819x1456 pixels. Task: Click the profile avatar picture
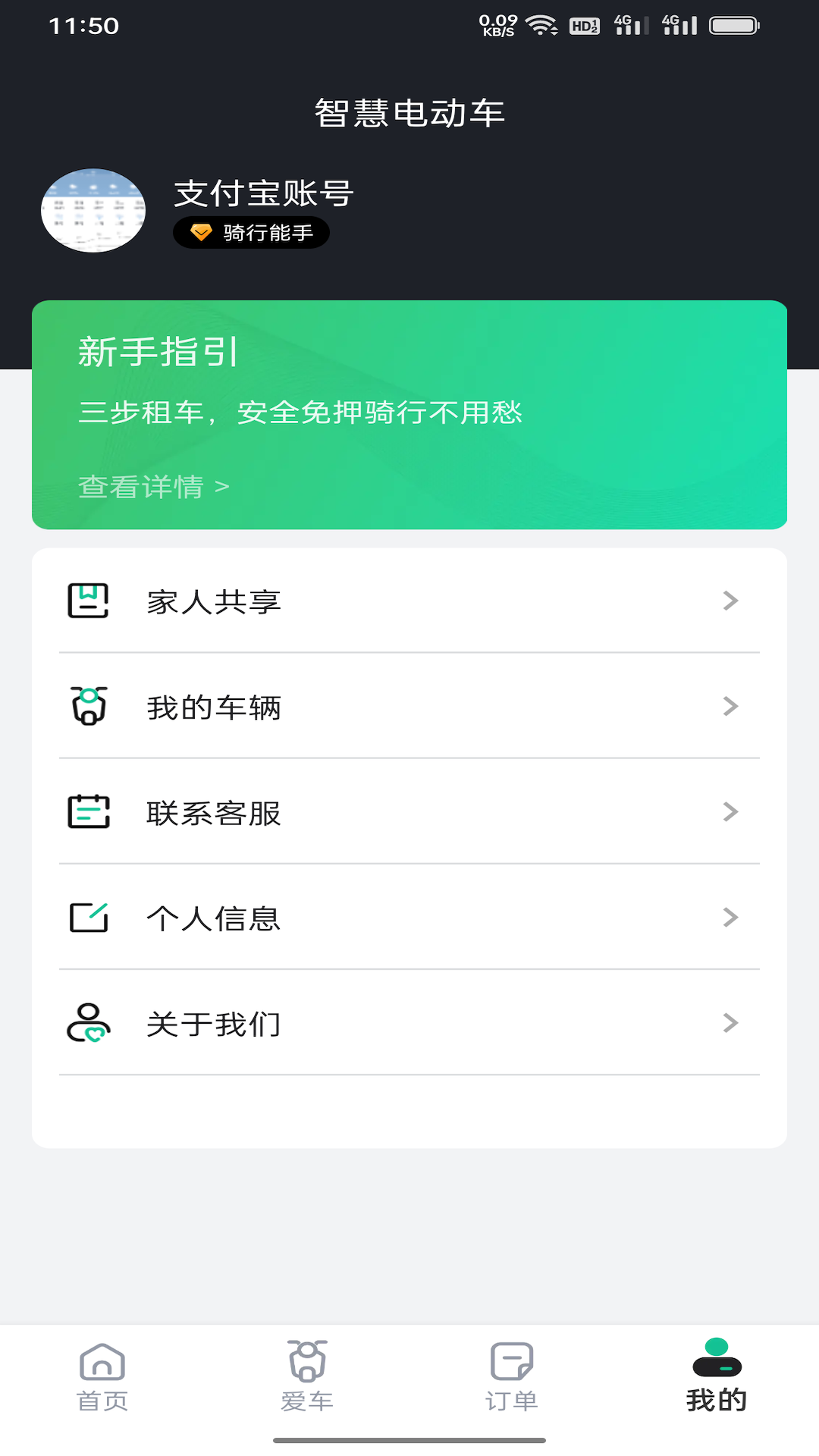[93, 211]
